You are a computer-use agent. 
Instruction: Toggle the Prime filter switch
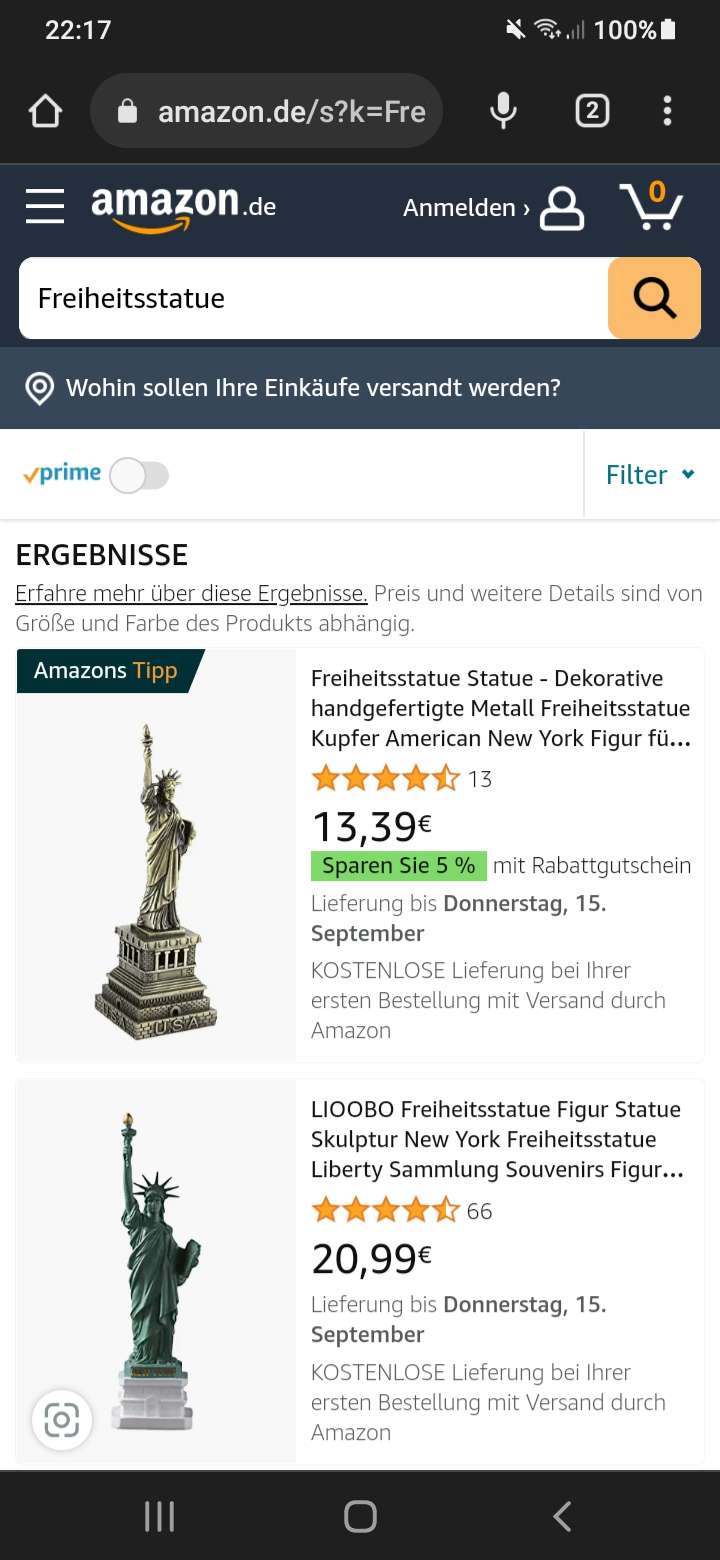139,475
